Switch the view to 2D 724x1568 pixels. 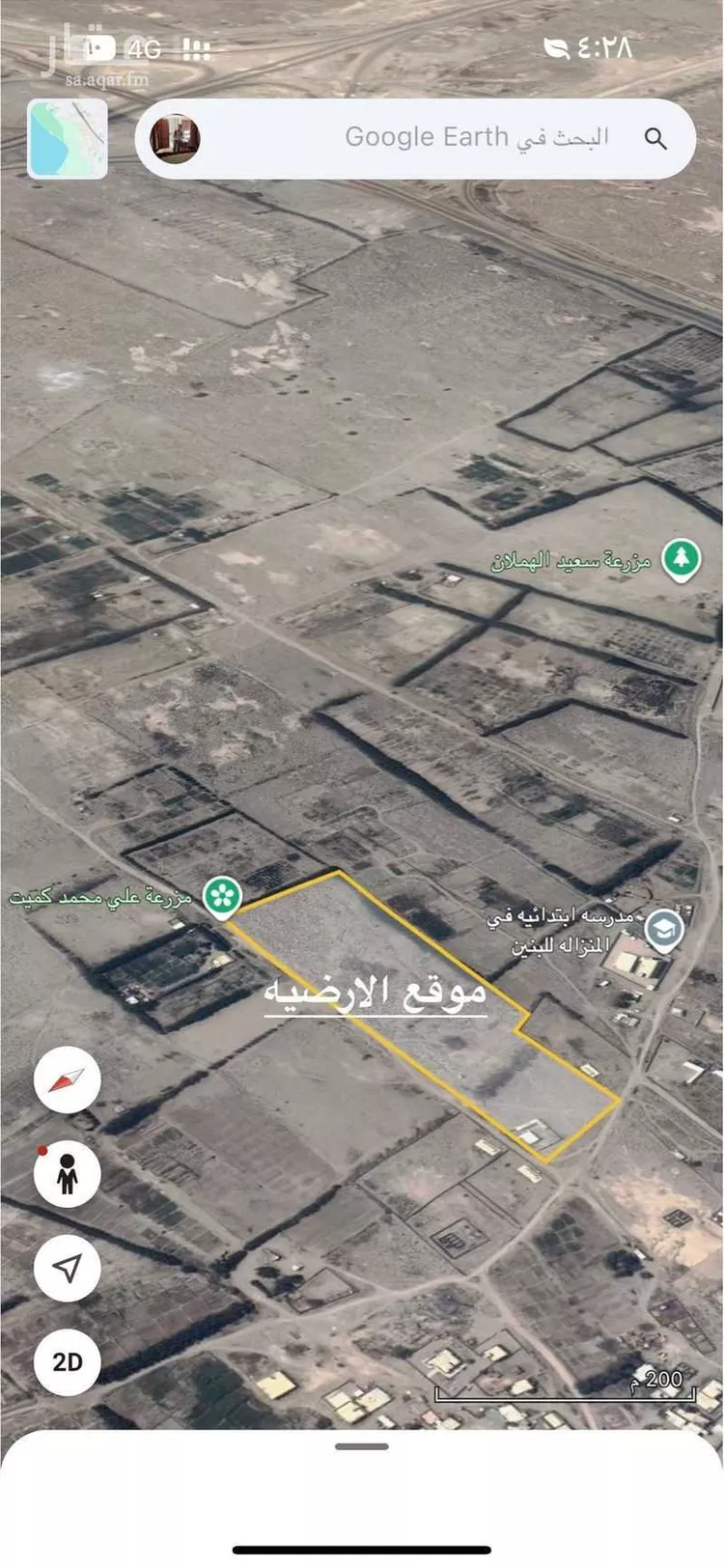68,1361
